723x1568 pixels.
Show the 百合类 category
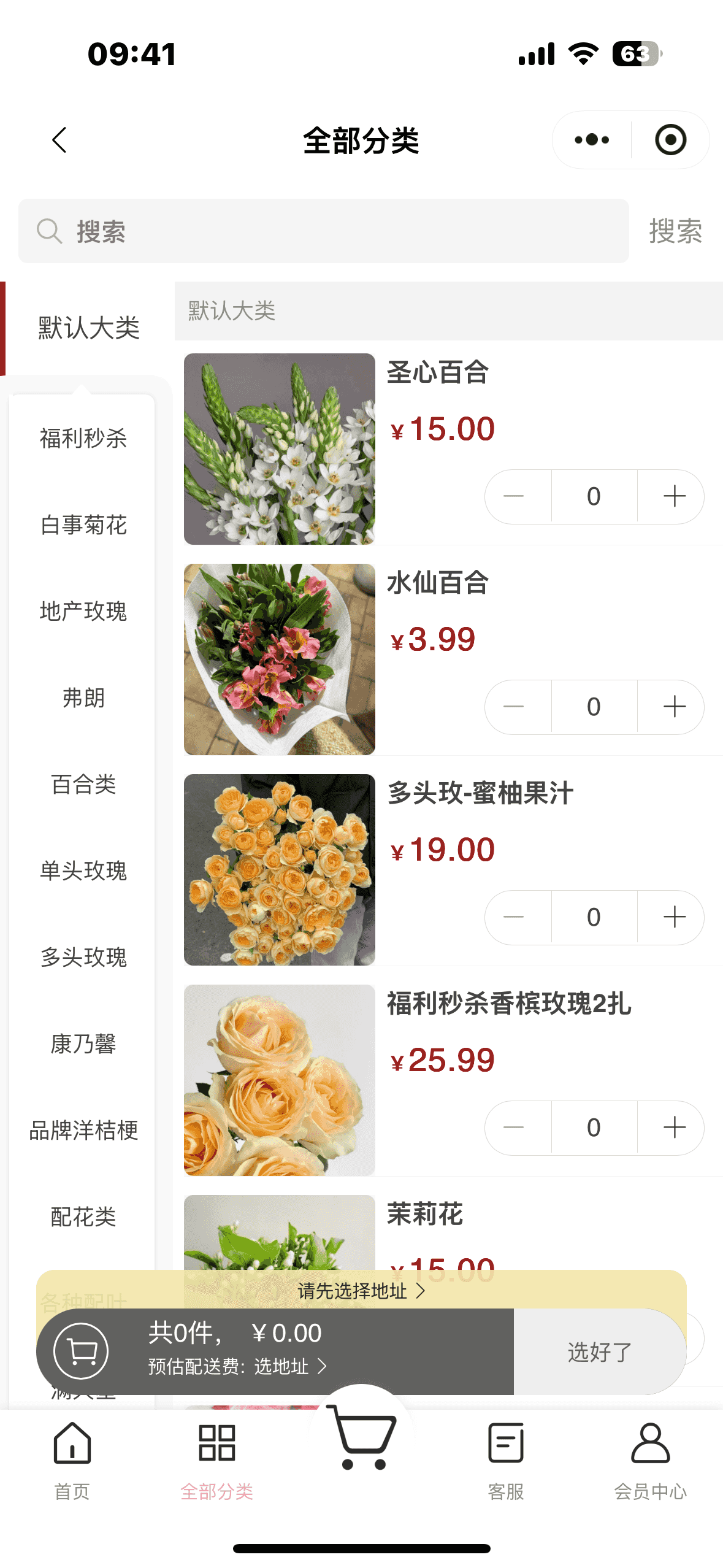pyautogui.click(x=83, y=785)
